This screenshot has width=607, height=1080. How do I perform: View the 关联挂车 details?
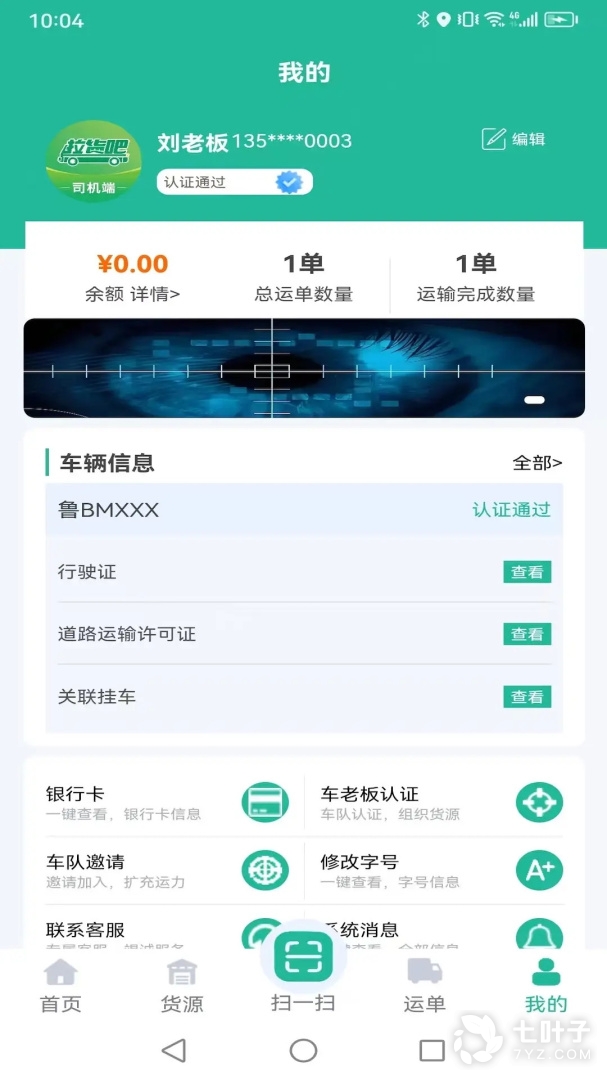pos(526,697)
